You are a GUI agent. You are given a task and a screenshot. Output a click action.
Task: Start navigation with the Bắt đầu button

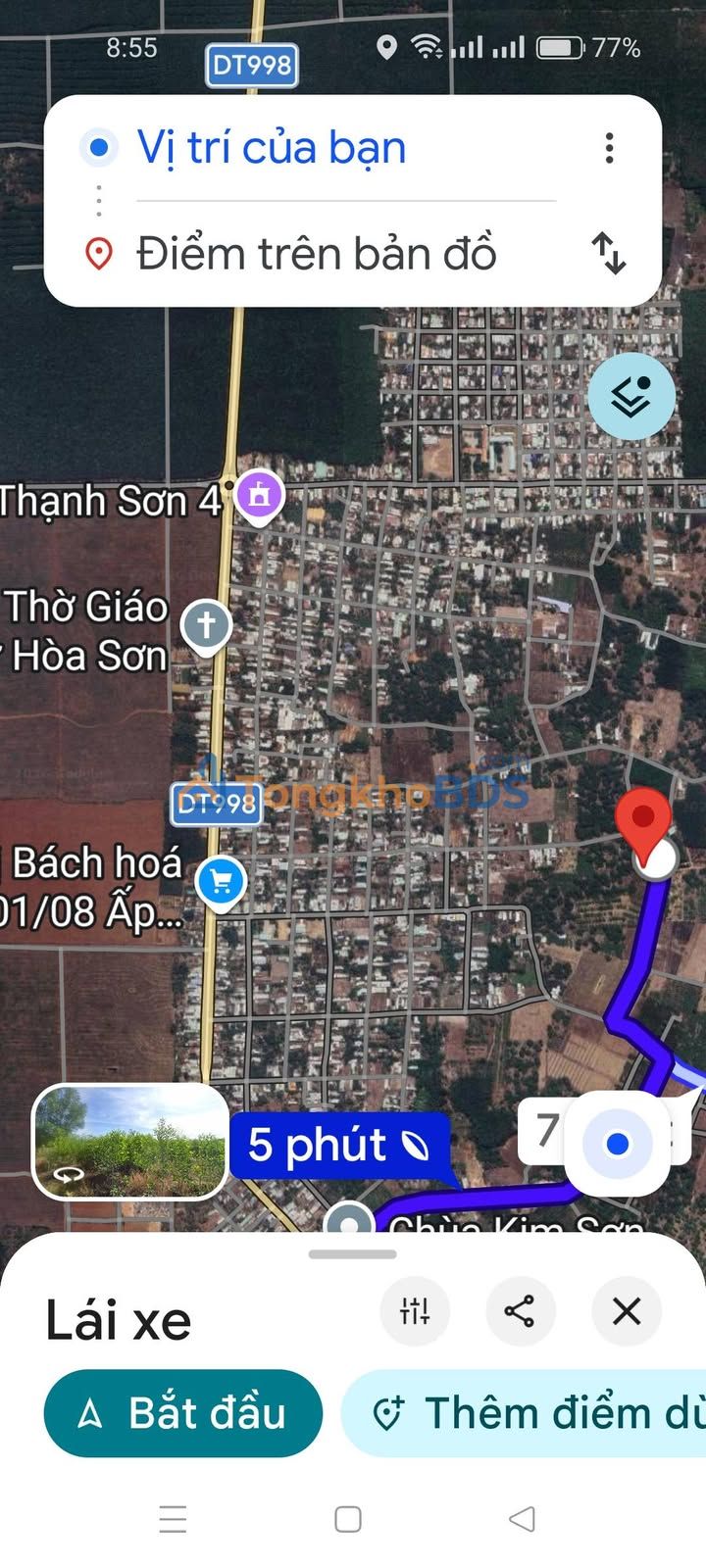pos(183,1413)
